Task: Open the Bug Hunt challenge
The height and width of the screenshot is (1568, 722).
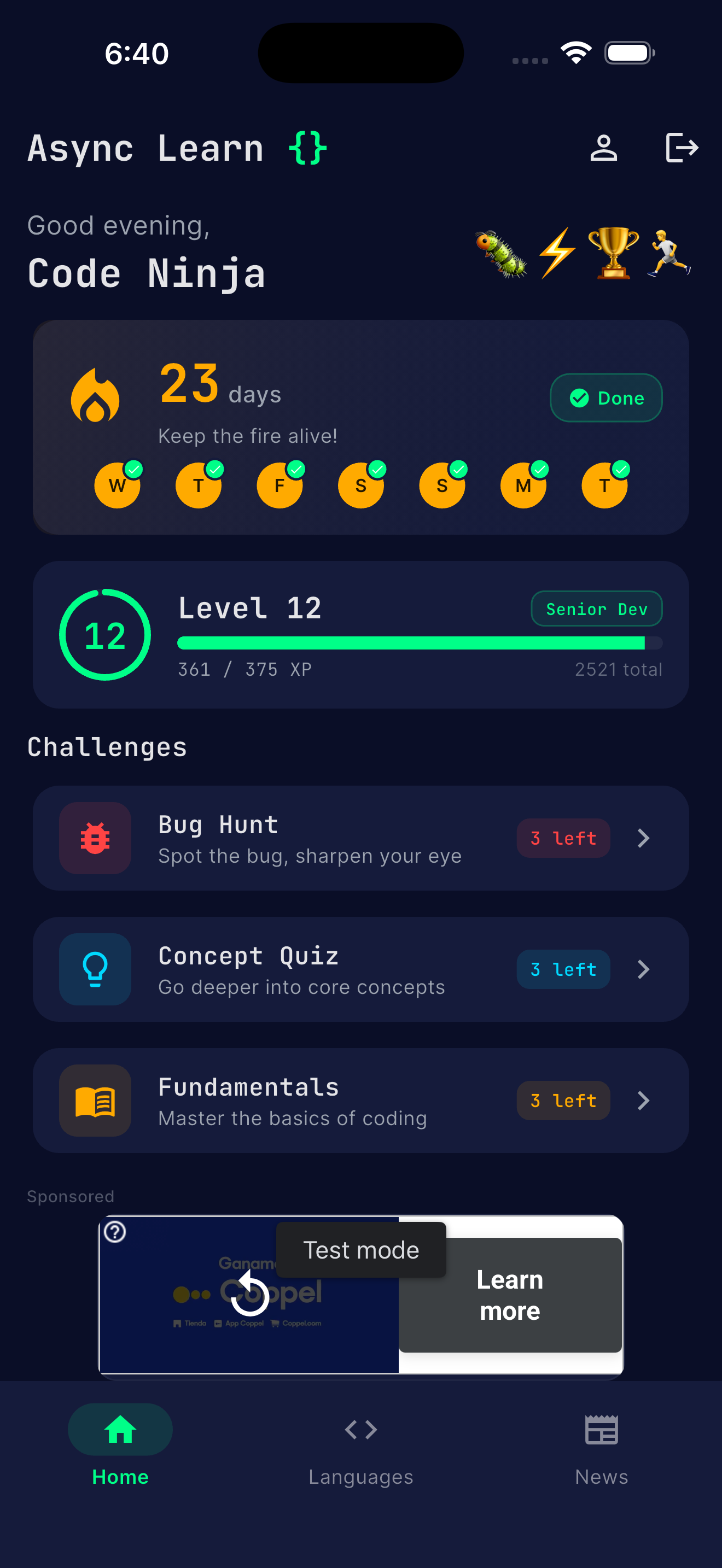Action: point(360,838)
